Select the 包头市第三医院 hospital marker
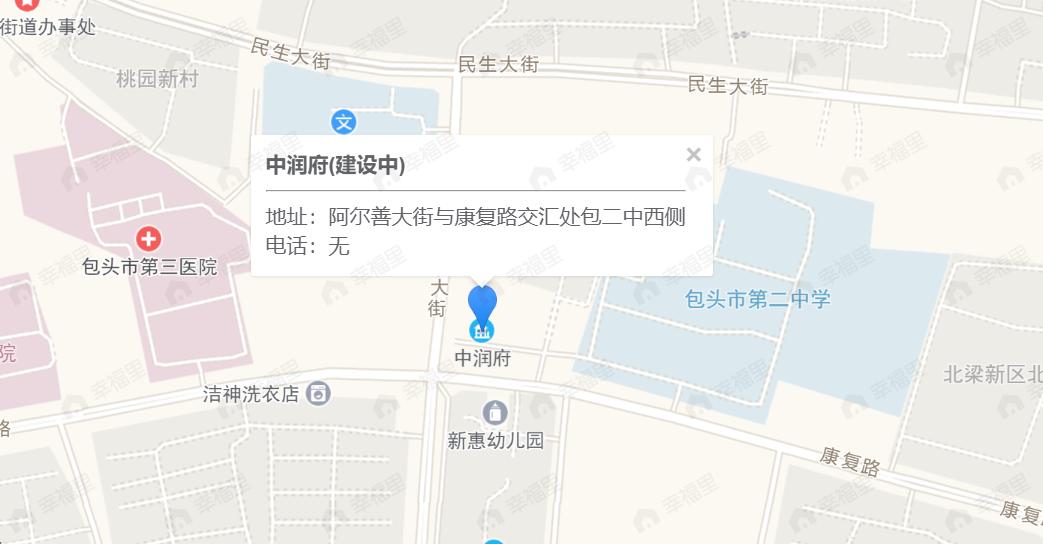The height and width of the screenshot is (544, 1043). tap(149, 239)
